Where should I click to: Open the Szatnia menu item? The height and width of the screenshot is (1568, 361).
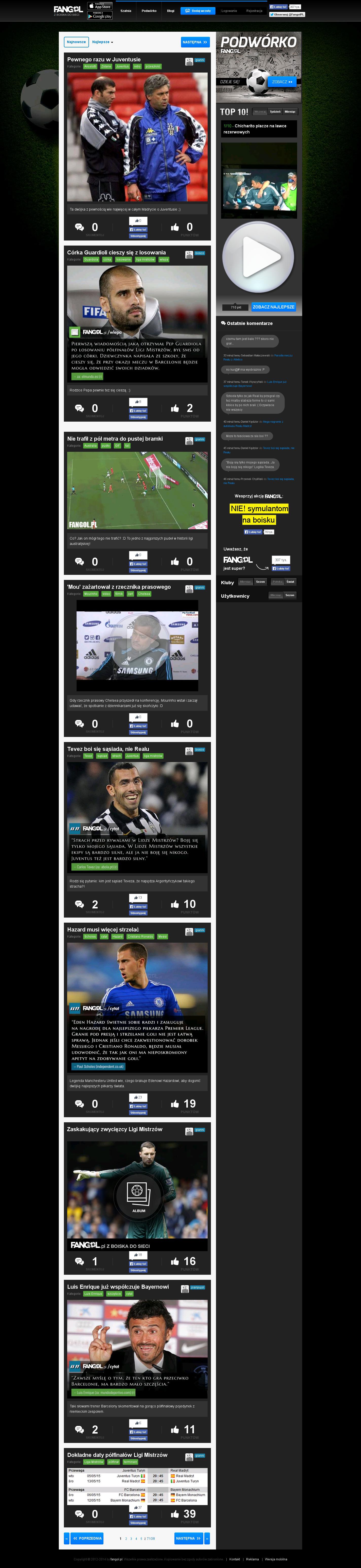point(126,10)
